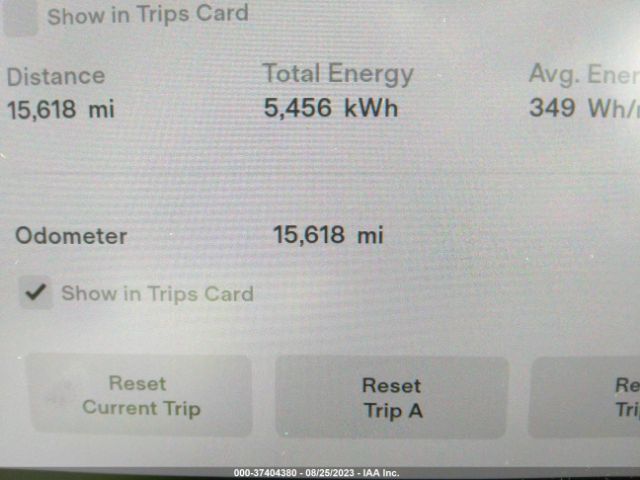640x480 pixels.
Task: Check Show in Trips Card above Distance
Action: point(22,16)
